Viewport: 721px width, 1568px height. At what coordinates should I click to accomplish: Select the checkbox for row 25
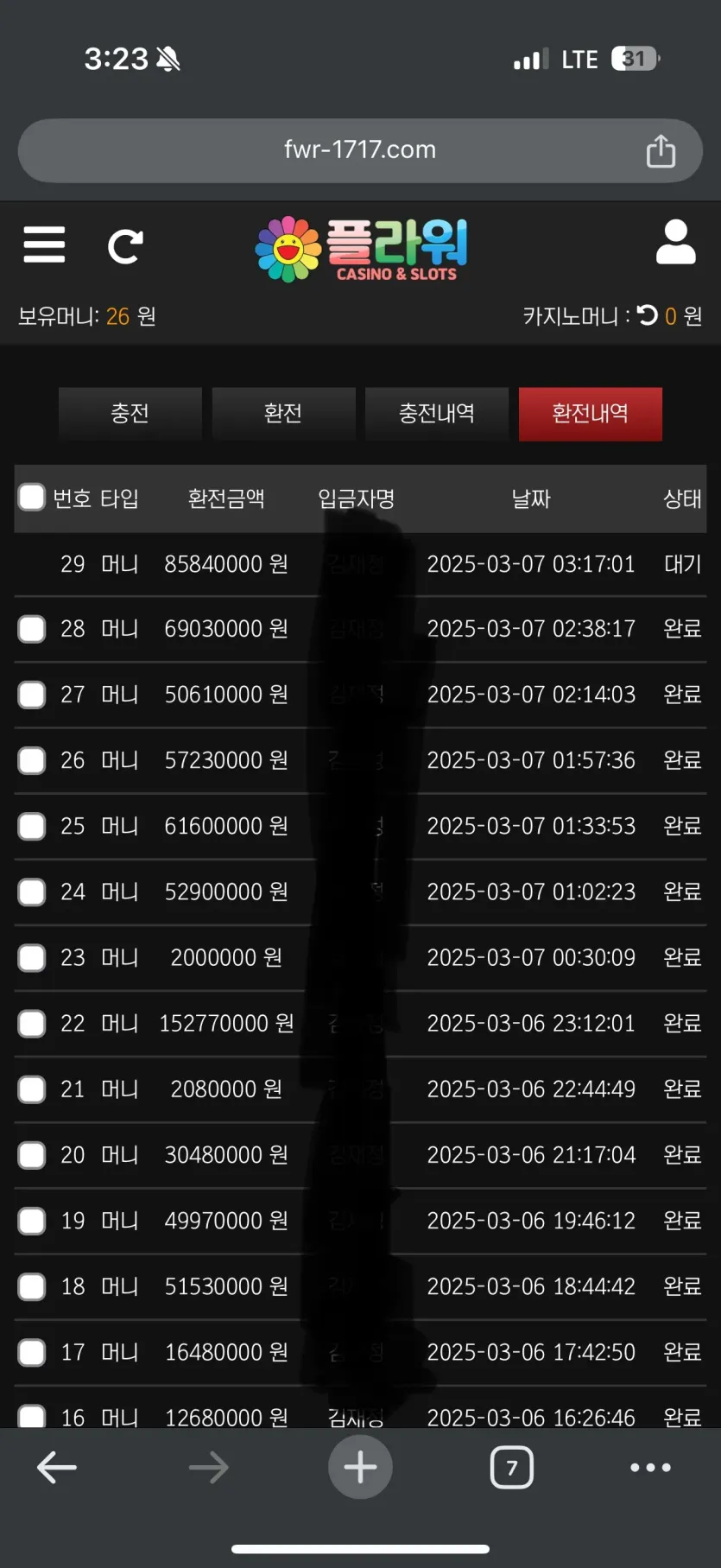pyautogui.click(x=32, y=826)
